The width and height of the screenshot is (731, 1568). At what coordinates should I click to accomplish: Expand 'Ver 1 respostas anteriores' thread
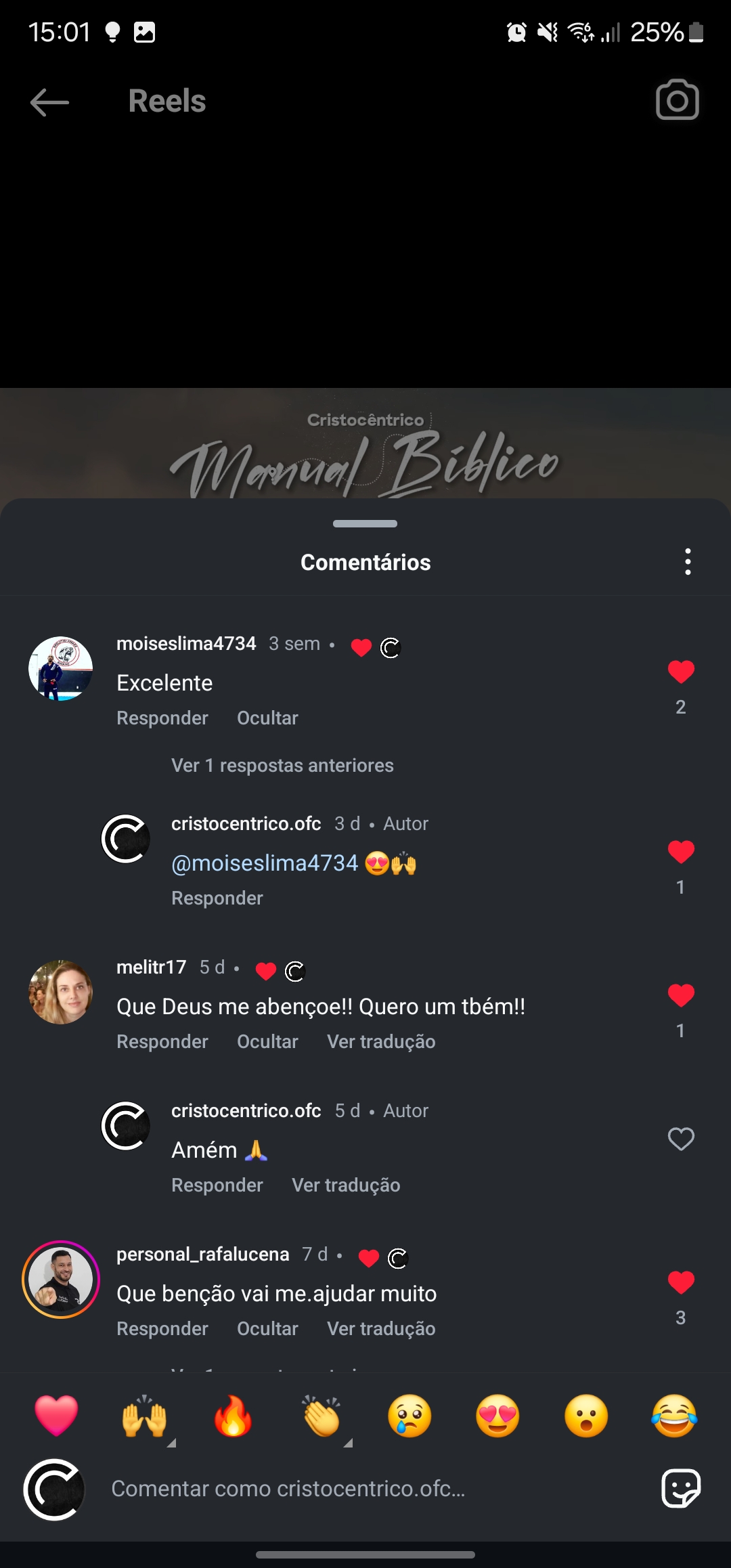(282, 765)
